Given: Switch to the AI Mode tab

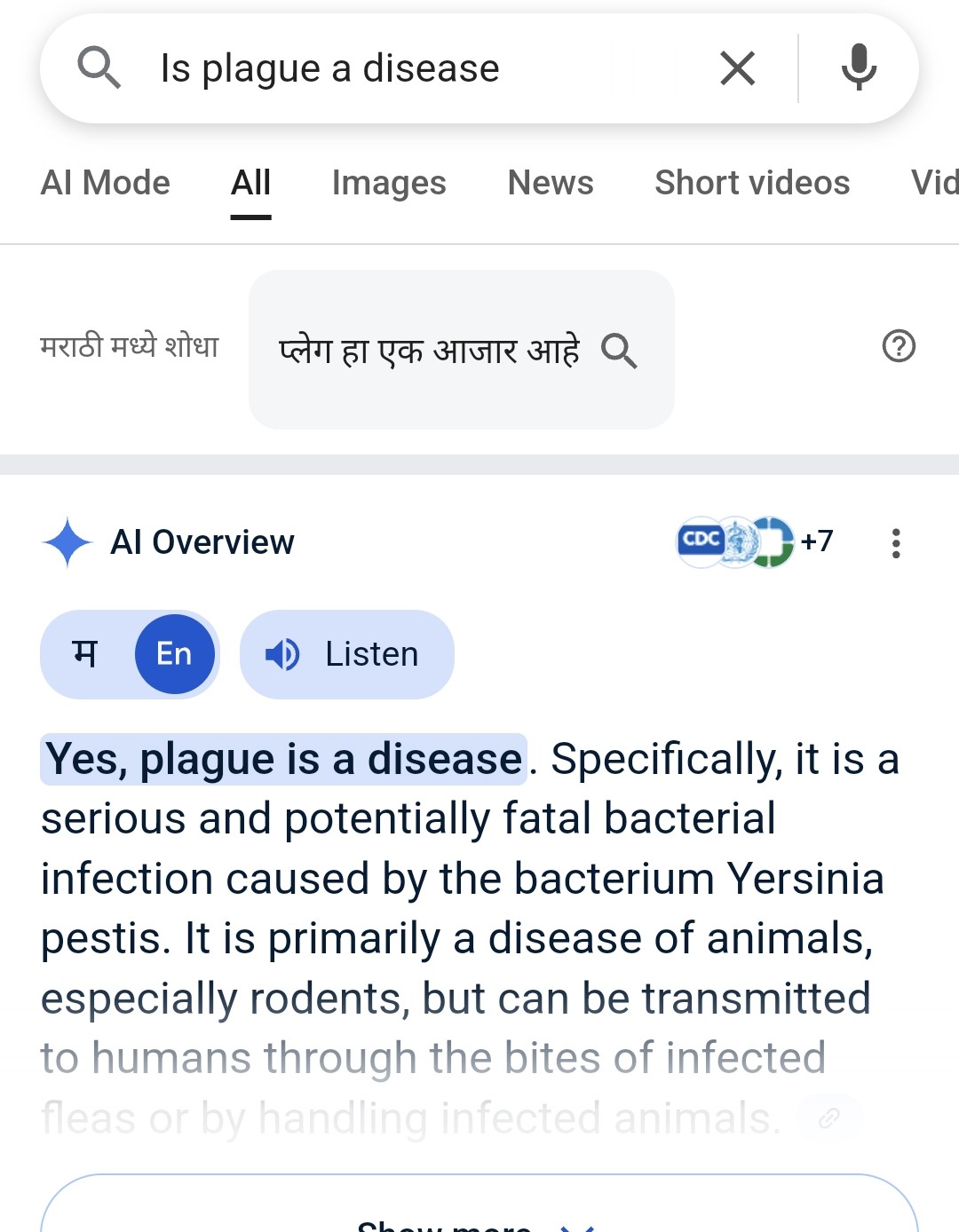Looking at the screenshot, I should pyautogui.click(x=105, y=183).
